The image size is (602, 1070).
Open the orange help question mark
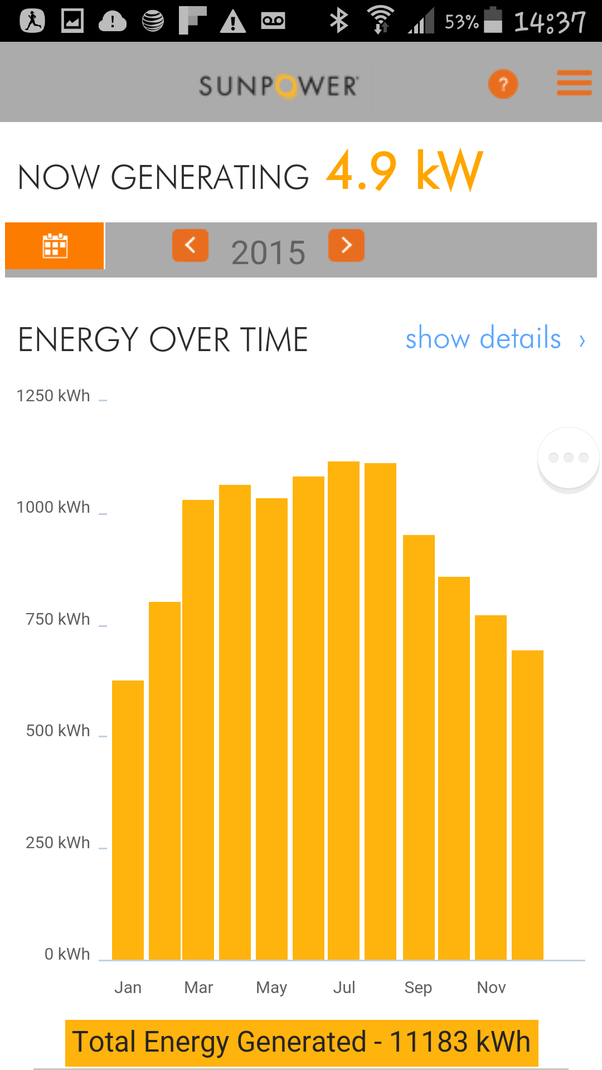503,85
